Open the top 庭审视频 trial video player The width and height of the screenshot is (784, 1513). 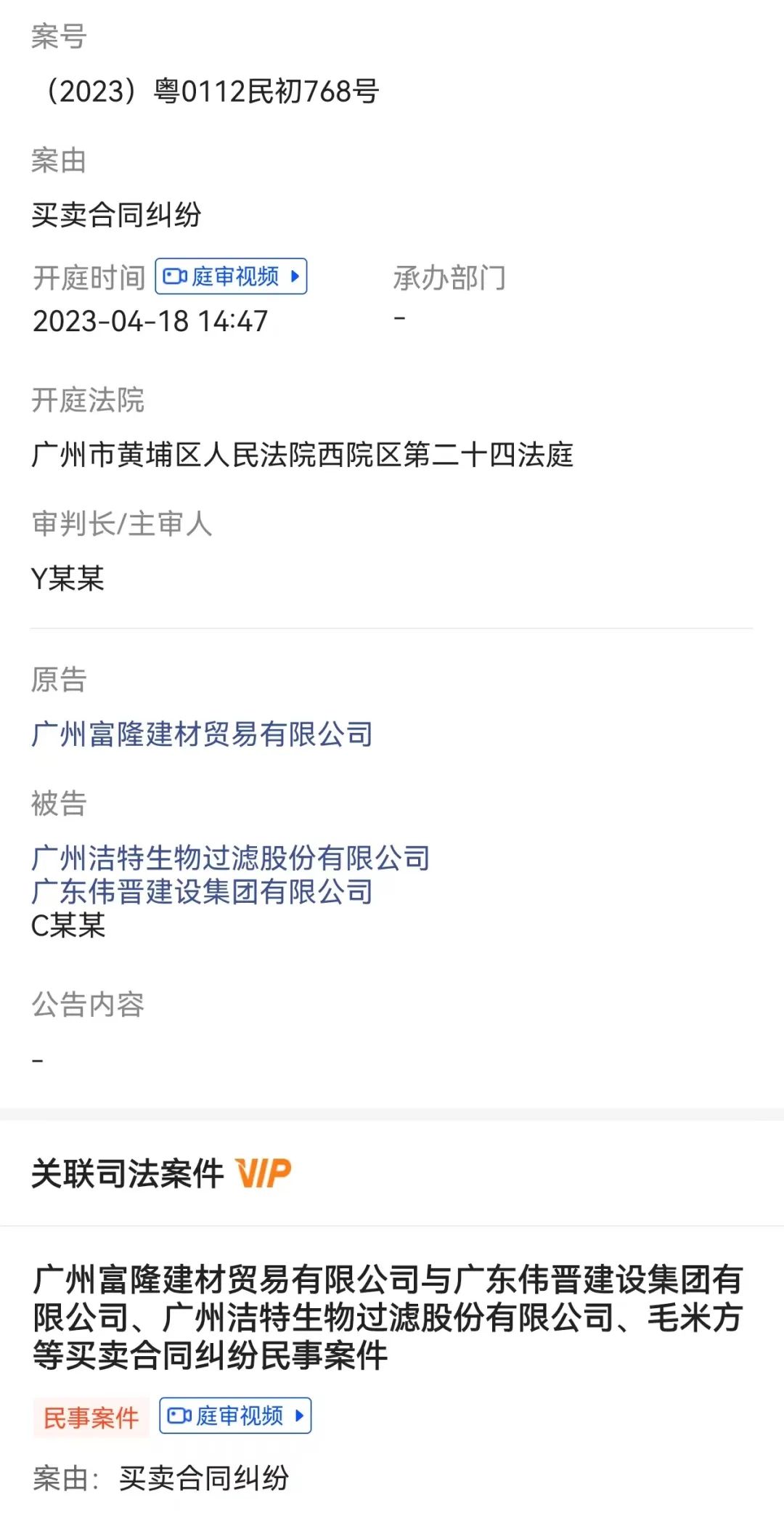coord(230,277)
